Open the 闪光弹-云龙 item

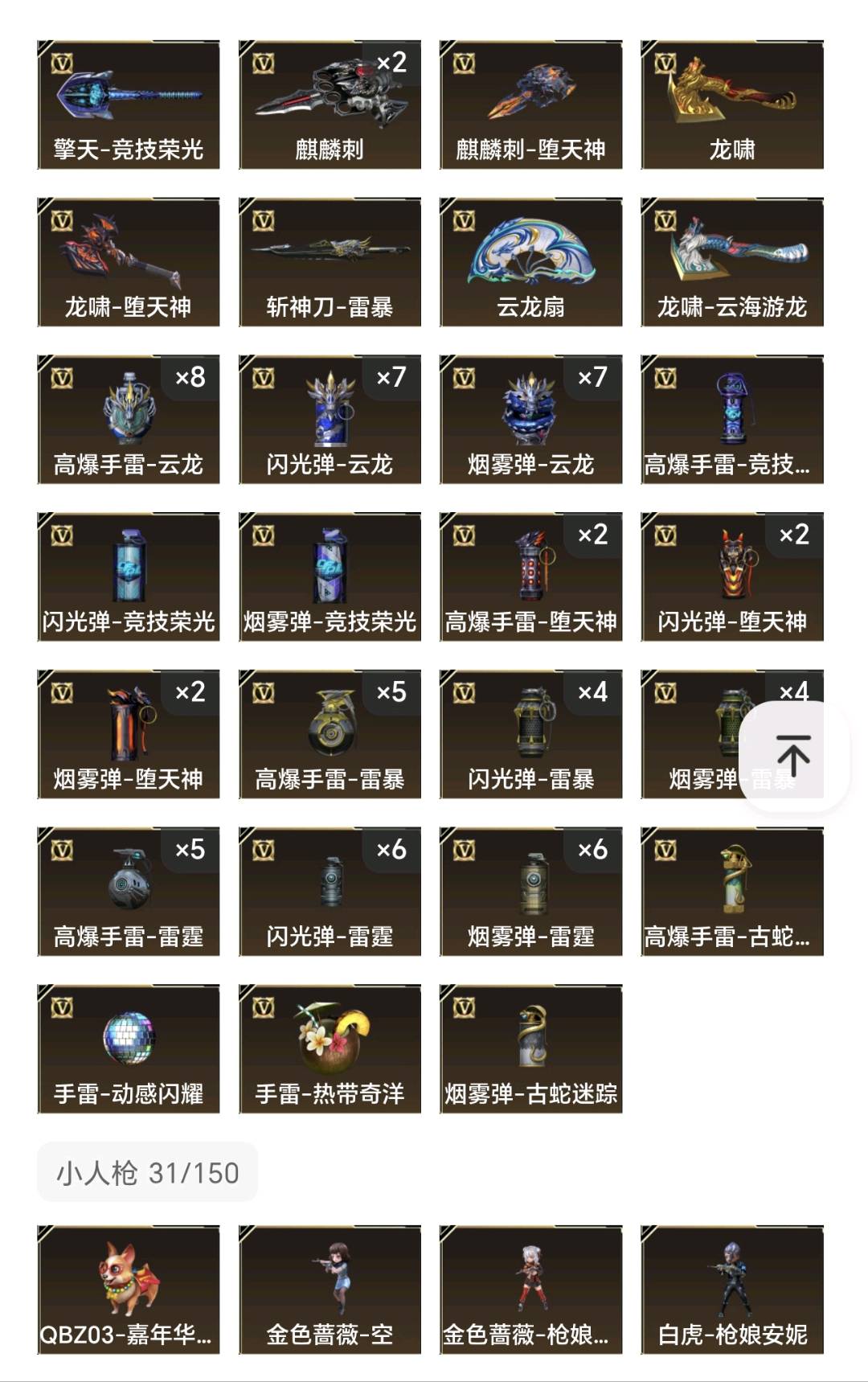[x=330, y=420]
